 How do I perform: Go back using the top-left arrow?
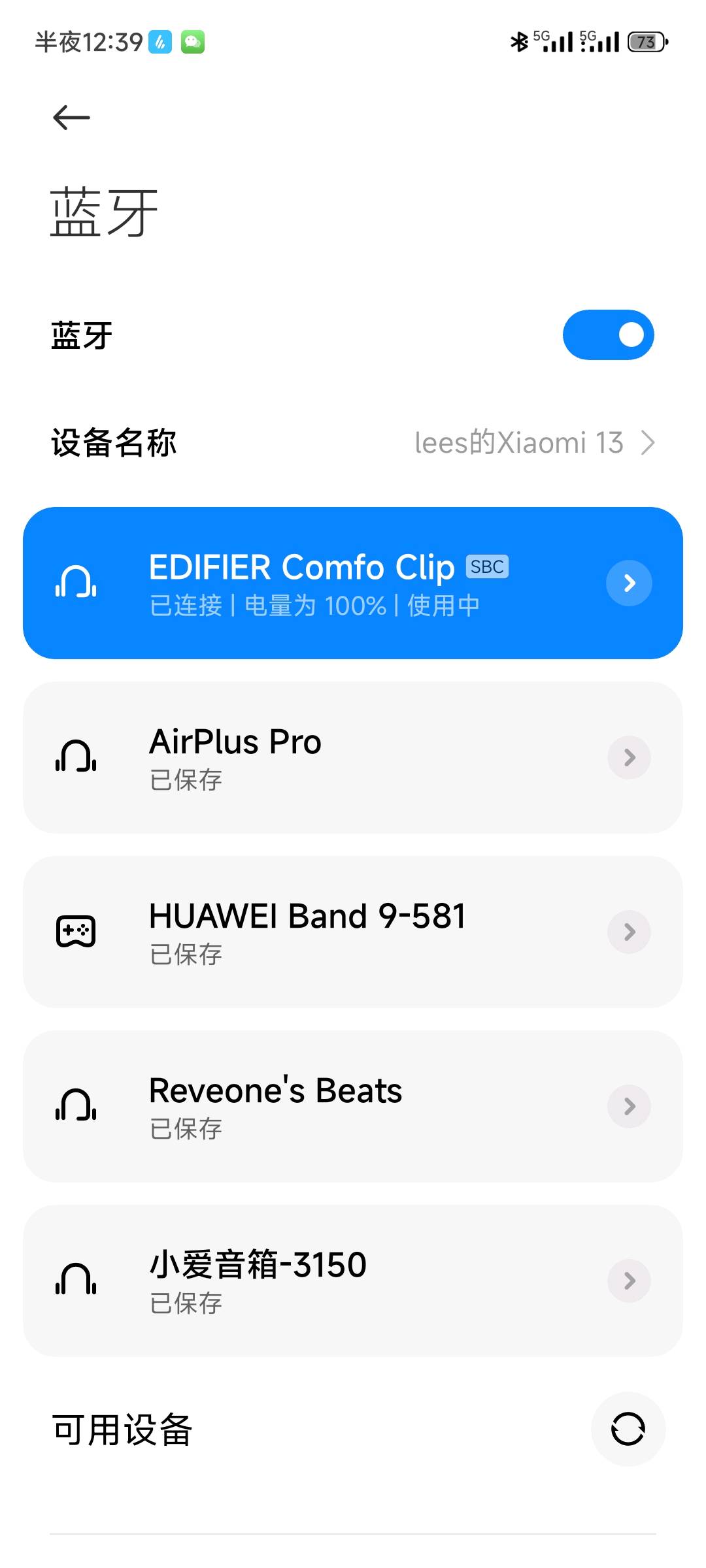[x=71, y=118]
